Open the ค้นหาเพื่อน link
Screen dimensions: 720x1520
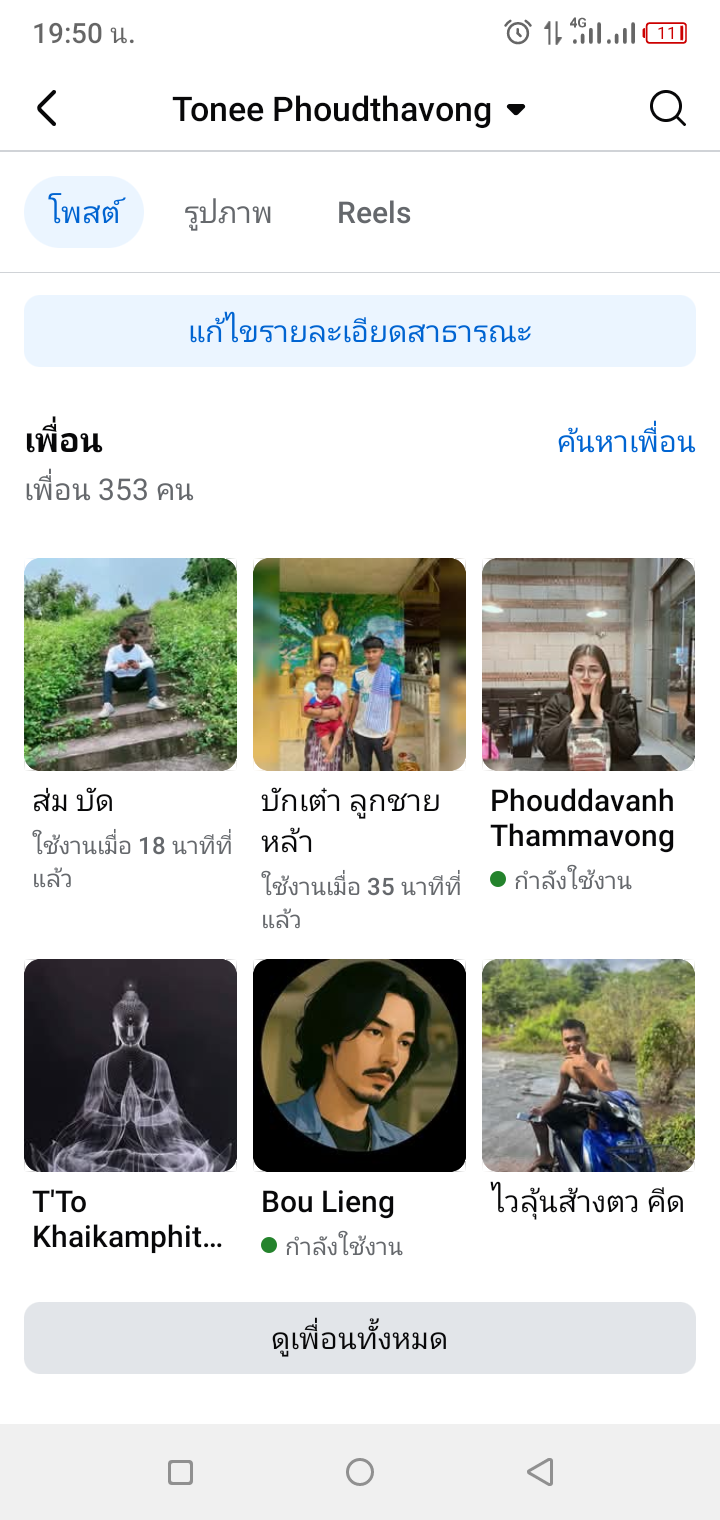pos(626,442)
